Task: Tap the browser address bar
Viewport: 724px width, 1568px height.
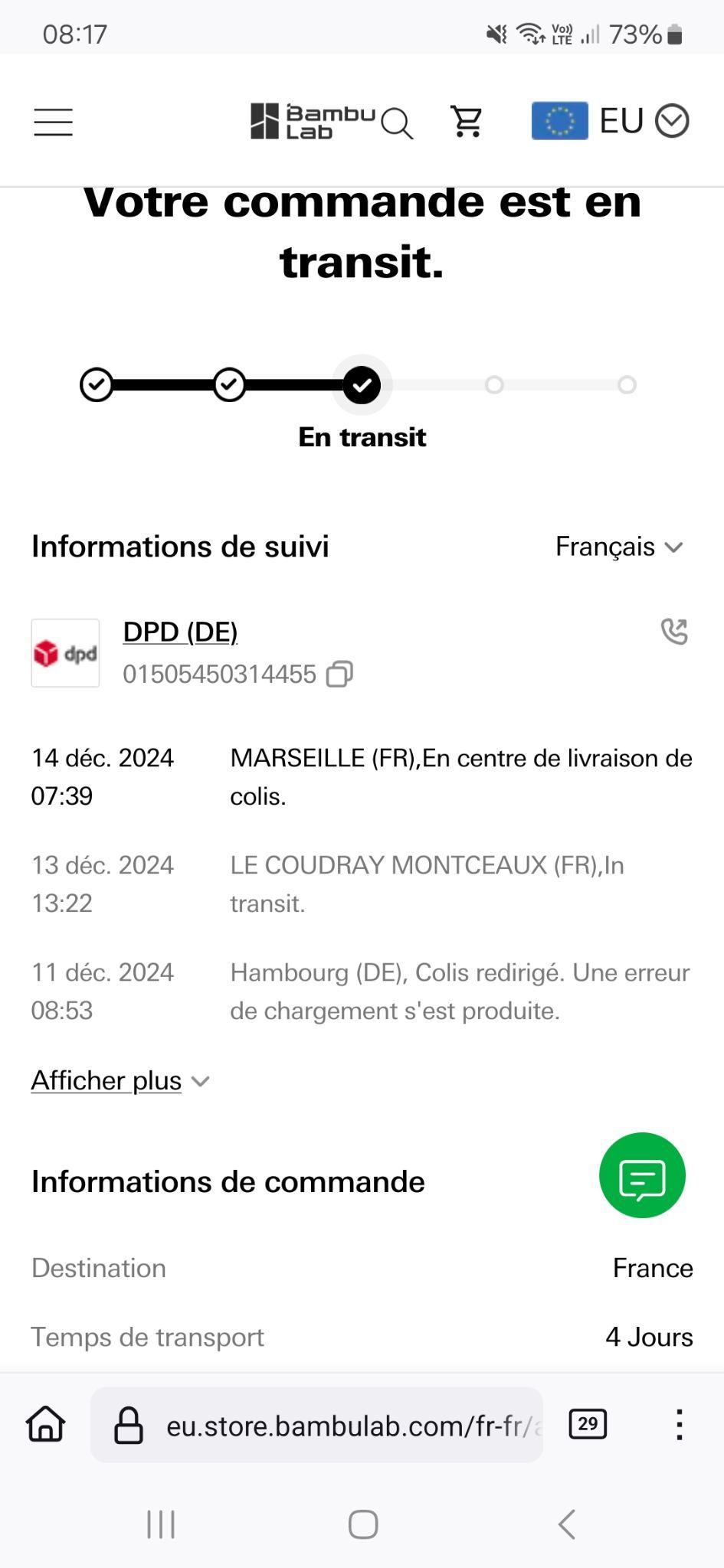Action: 316,1425
